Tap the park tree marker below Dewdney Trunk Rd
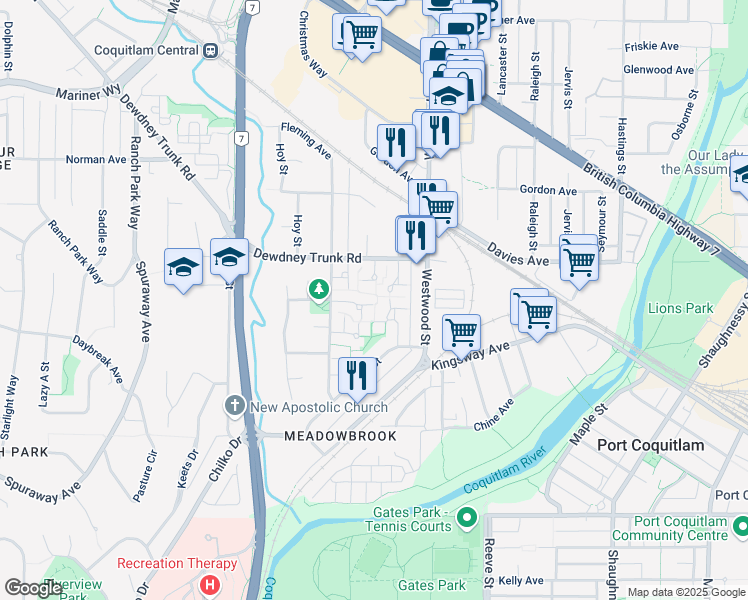Viewport: 748px width, 600px height. 319,290
